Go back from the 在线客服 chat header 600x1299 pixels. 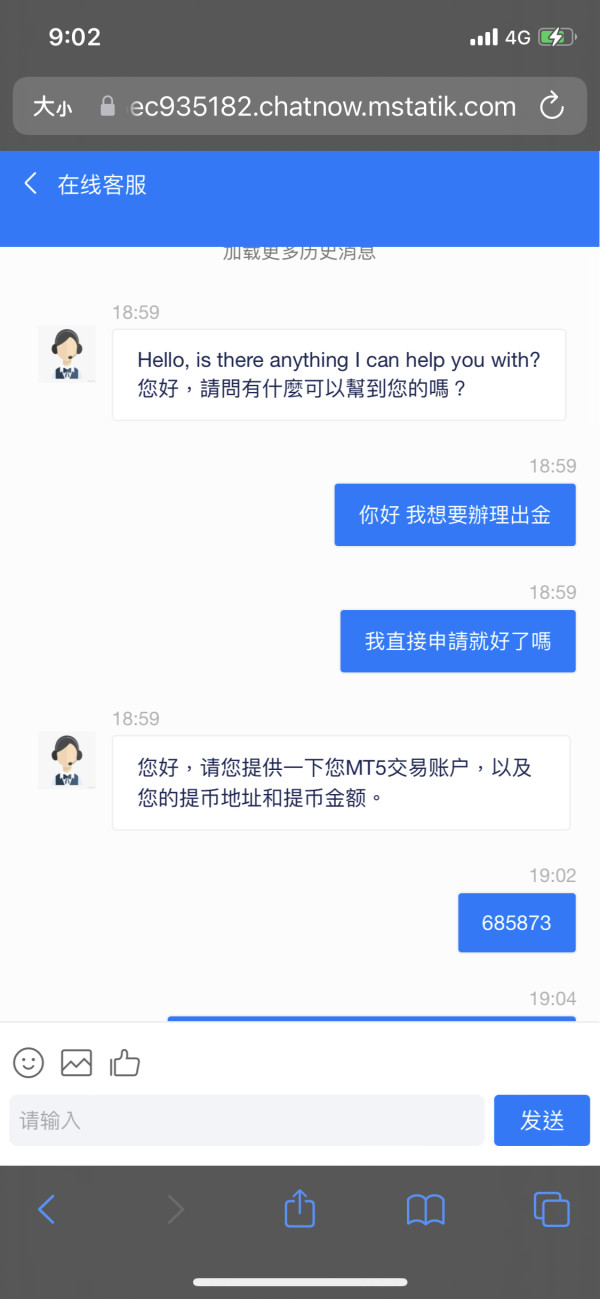coord(30,183)
